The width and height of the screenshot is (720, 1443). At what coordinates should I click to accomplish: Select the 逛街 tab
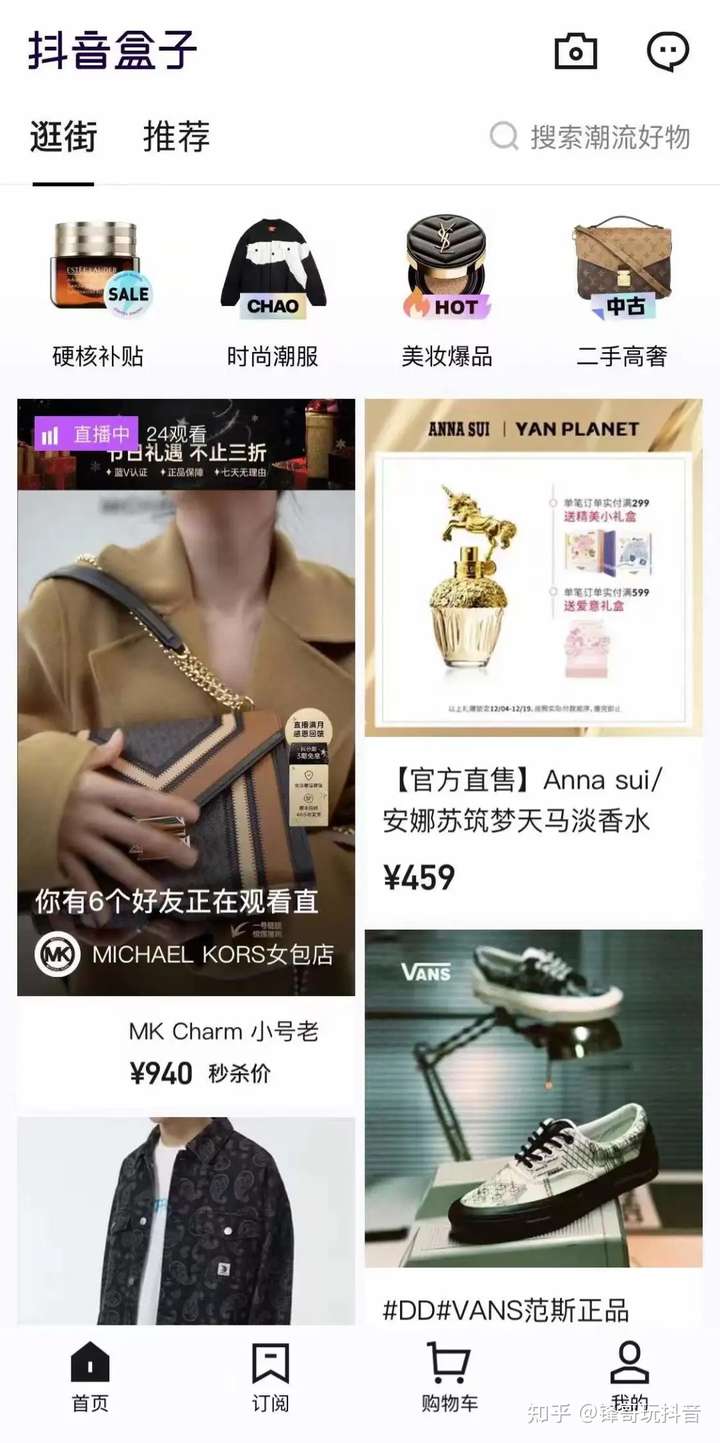pos(63,137)
